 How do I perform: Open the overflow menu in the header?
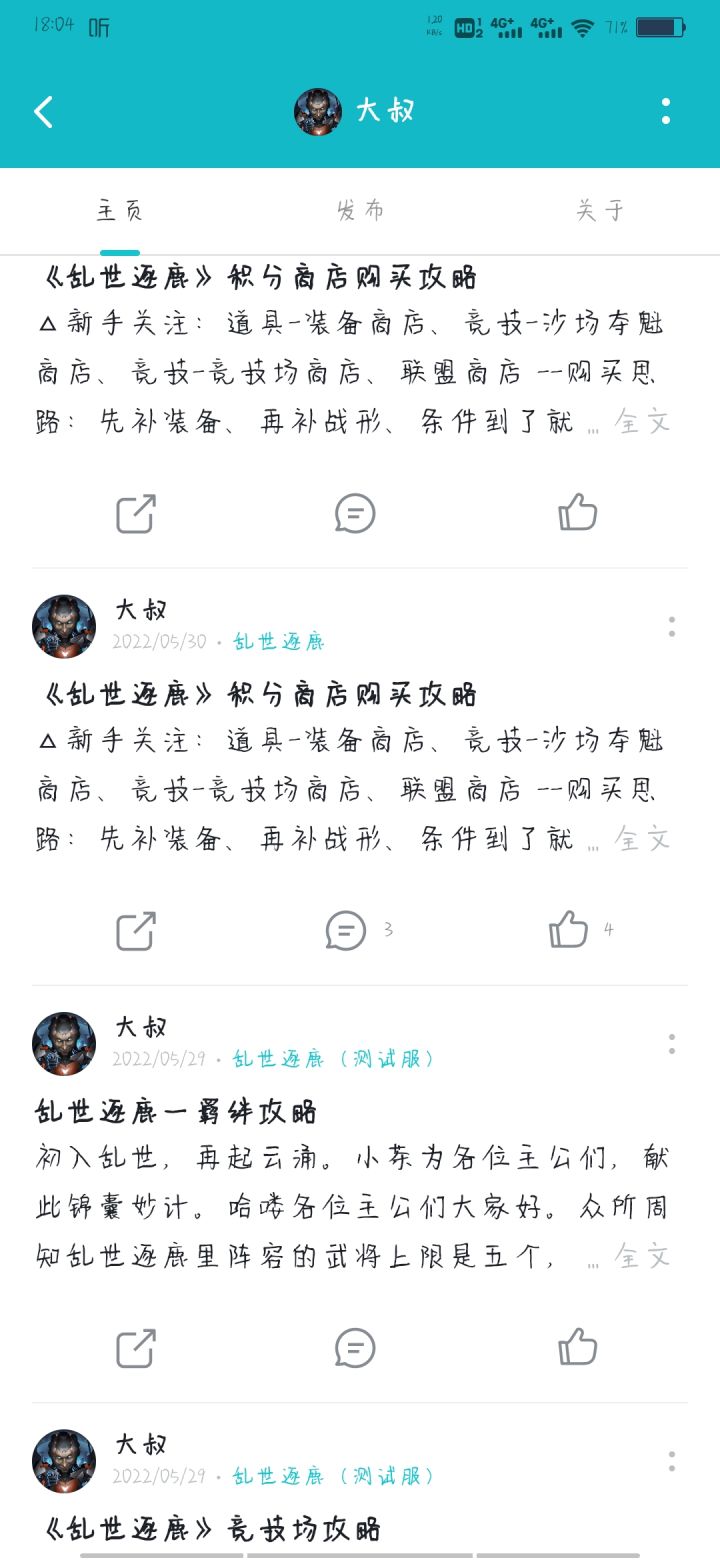(666, 111)
